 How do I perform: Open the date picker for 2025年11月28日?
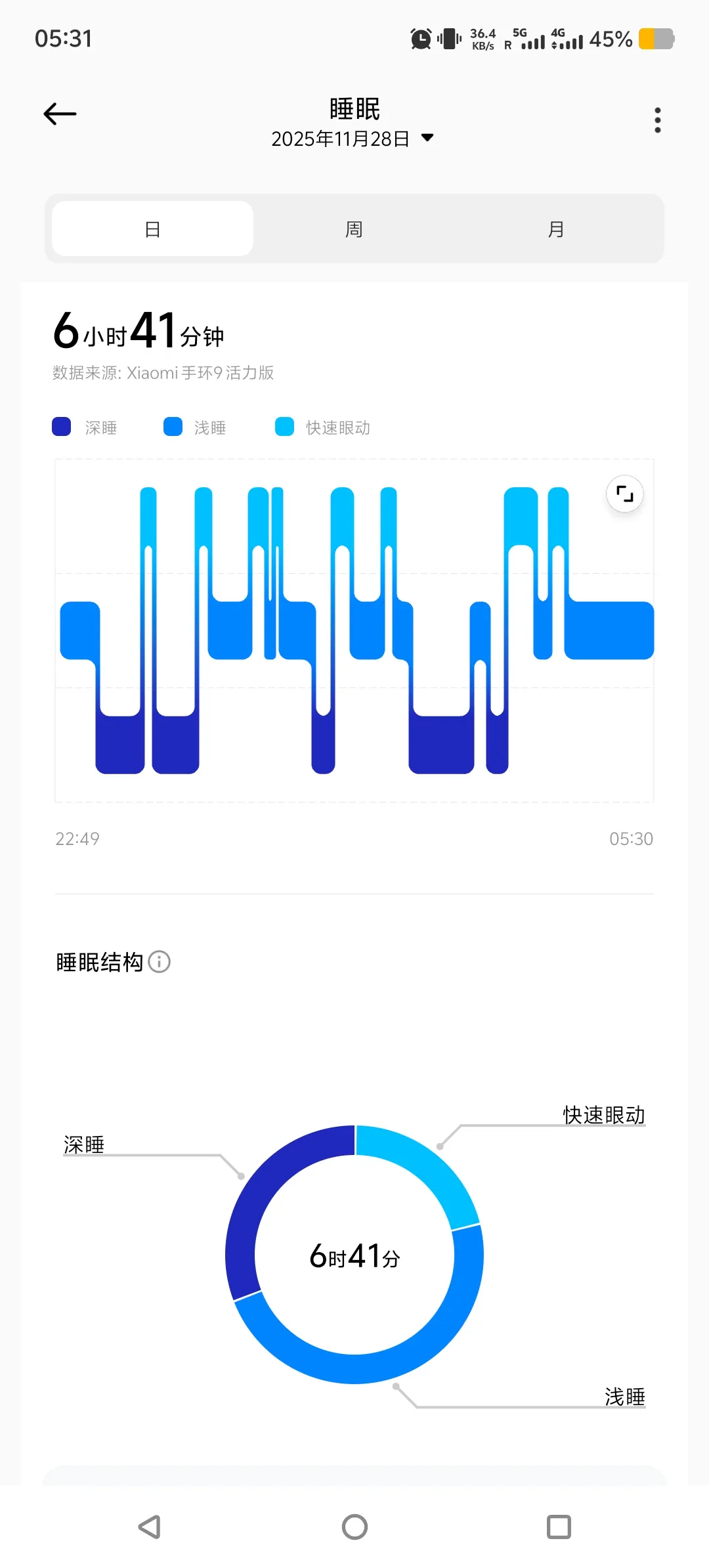pos(353,139)
